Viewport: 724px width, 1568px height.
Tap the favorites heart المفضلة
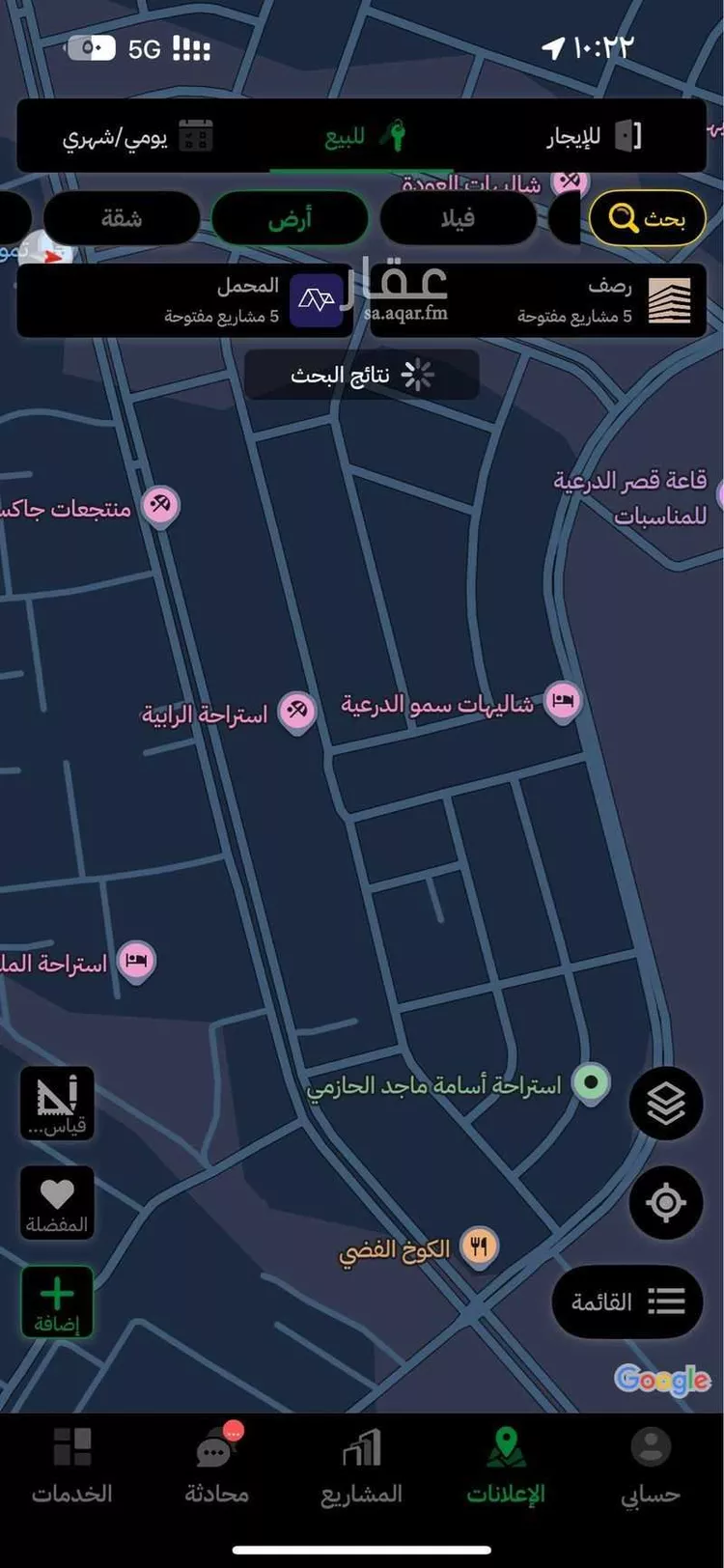57,1202
